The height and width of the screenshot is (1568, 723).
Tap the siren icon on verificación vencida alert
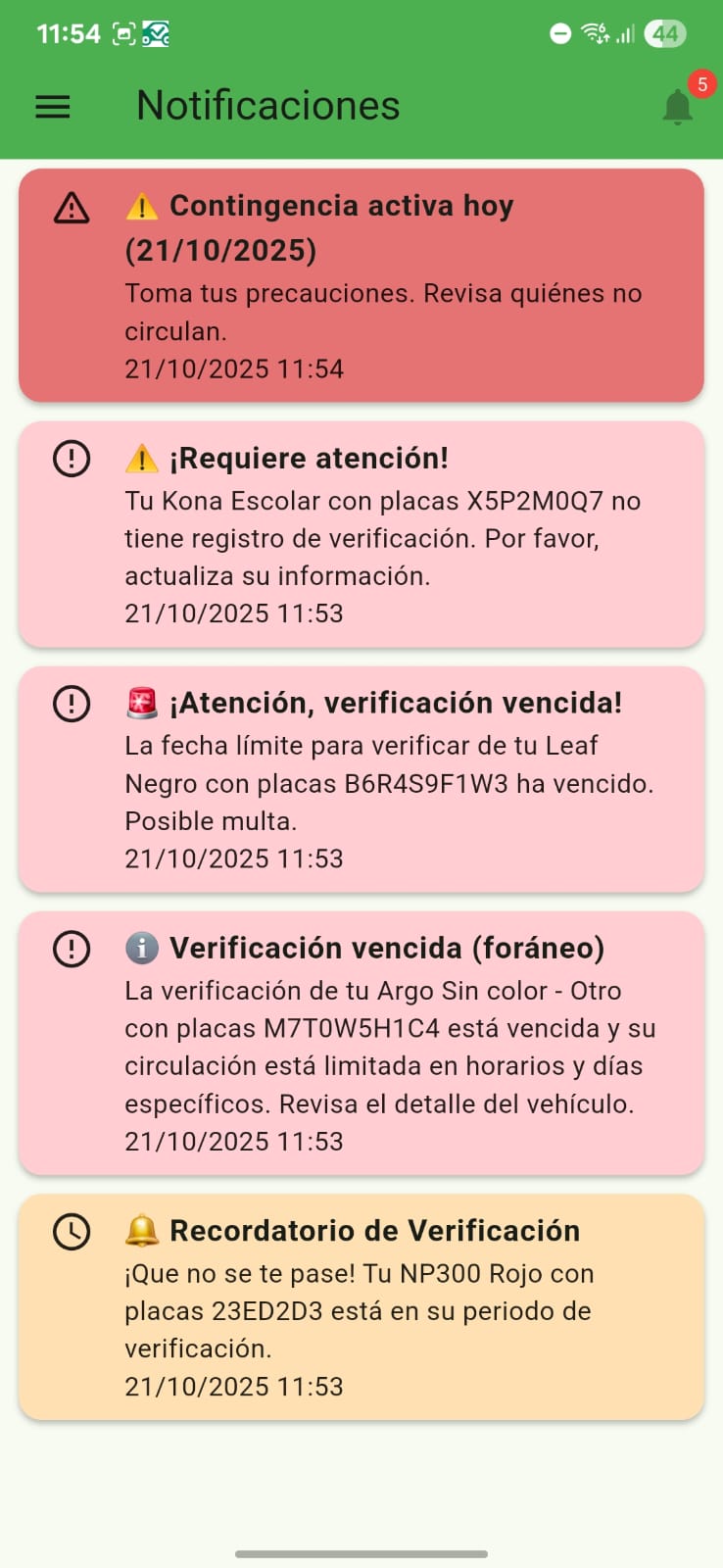[x=143, y=702]
